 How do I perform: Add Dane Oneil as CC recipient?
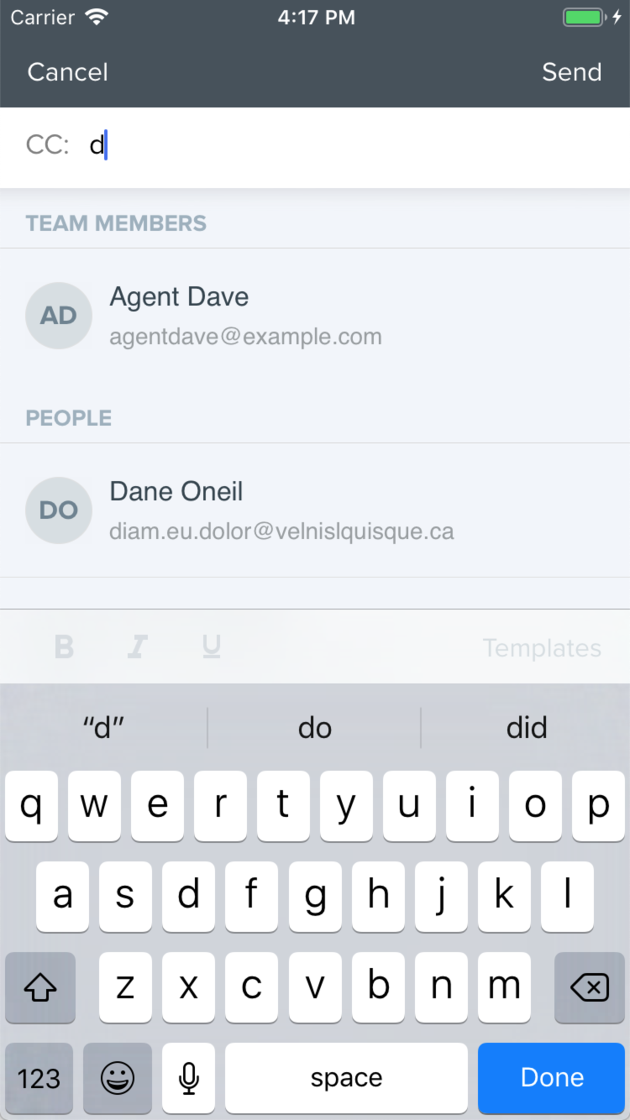[x=315, y=511]
